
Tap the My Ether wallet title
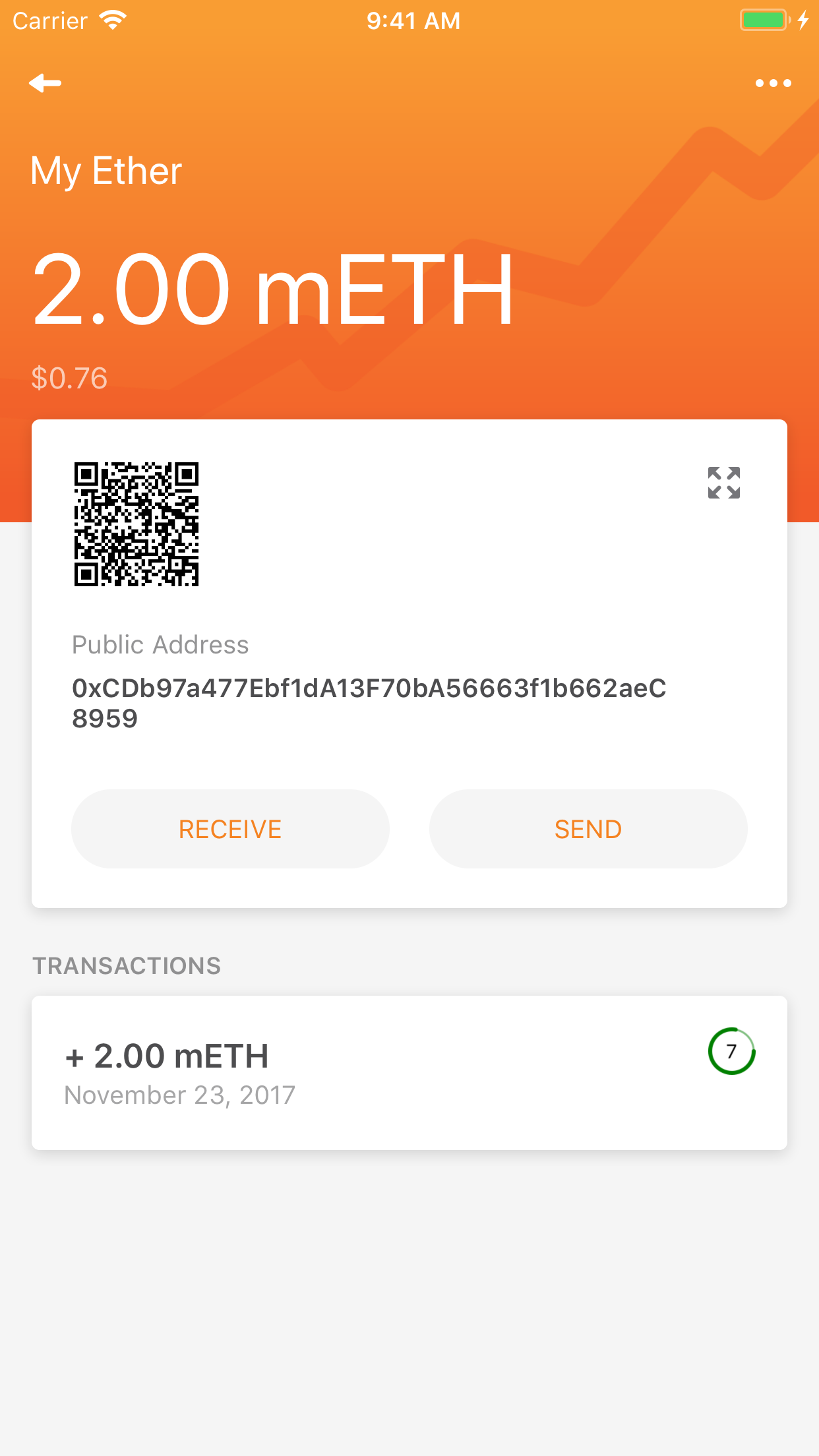coord(107,170)
